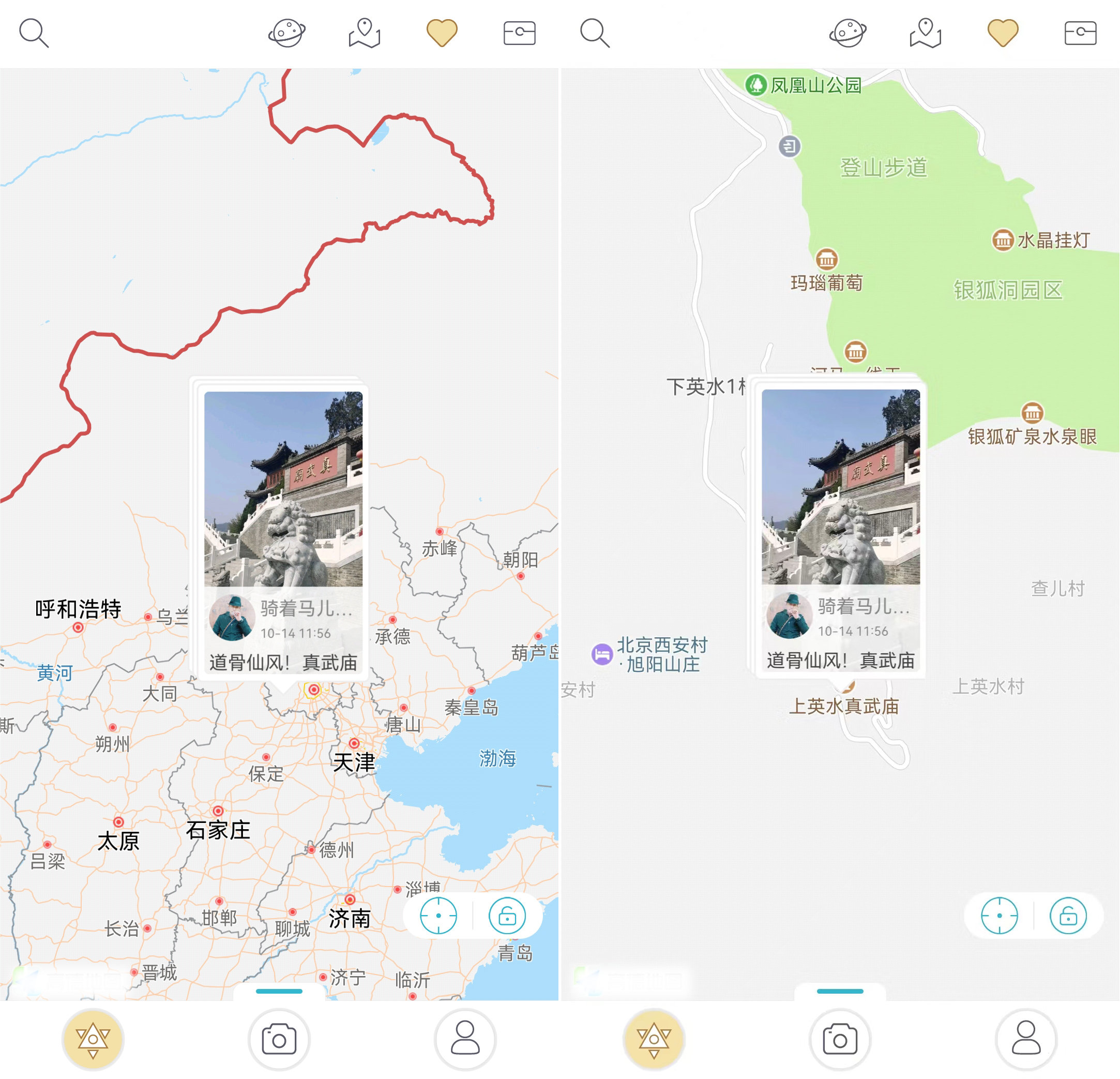Select the 银狐矿泉水泉眼 marker
Screen dimensions: 1120x1079
click(x=1032, y=413)
